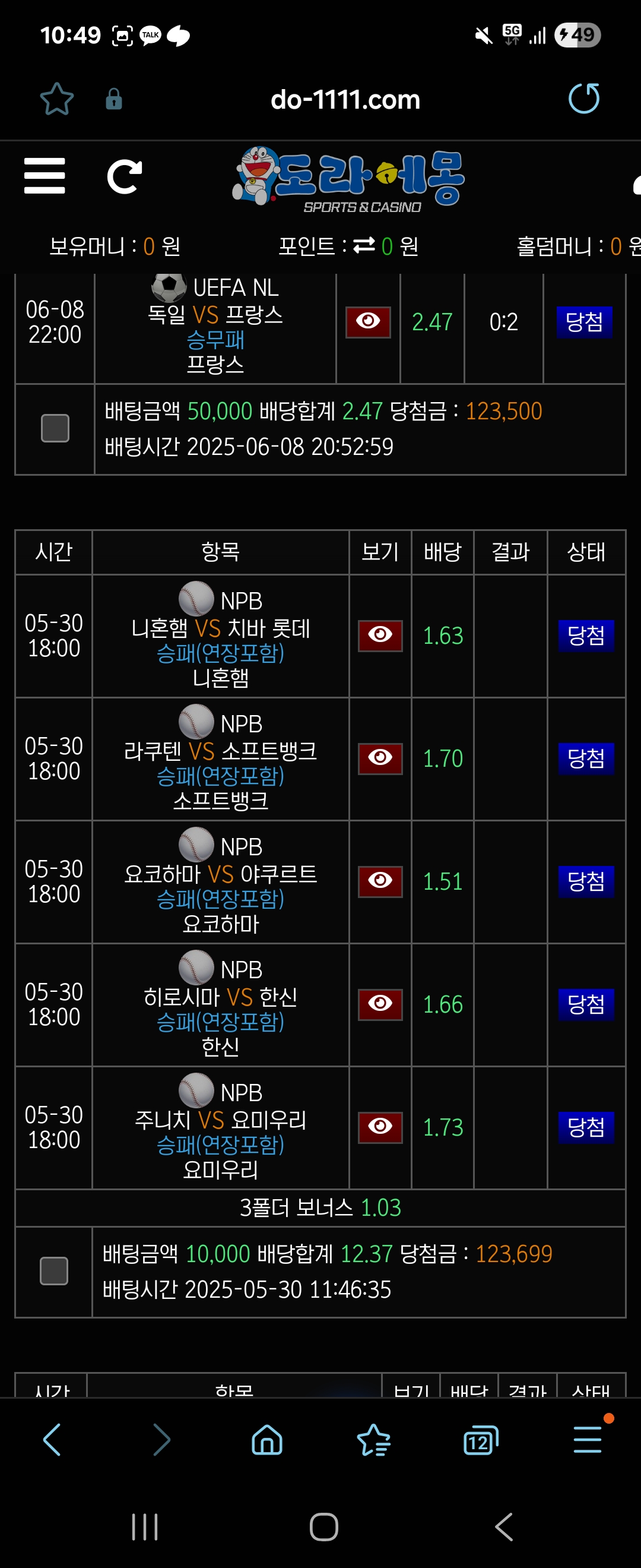The height and width of the screenshot is (1568, 641).
Task: Go back to the previous page
Action: point(52,1440)
